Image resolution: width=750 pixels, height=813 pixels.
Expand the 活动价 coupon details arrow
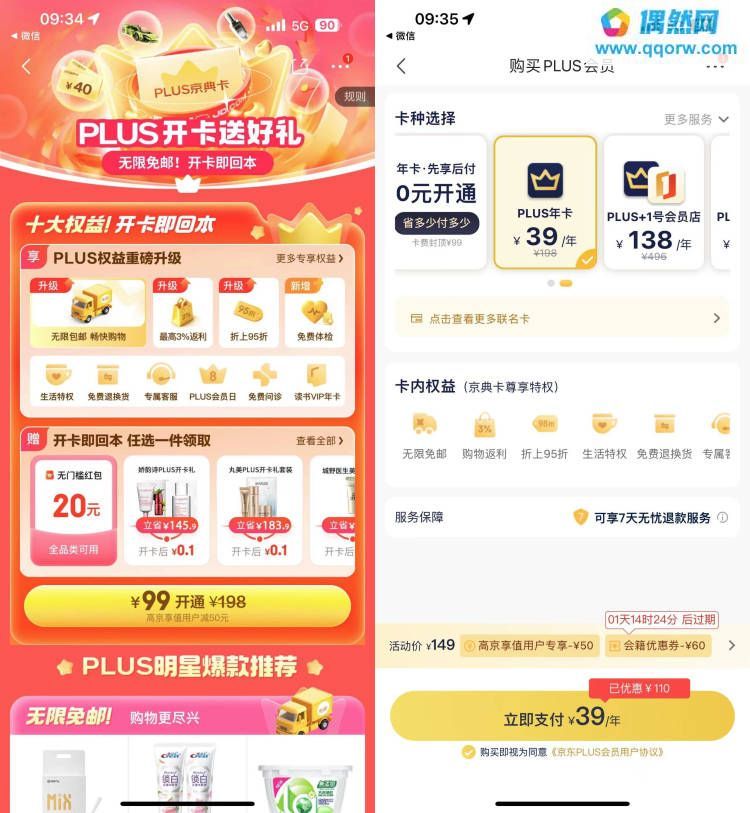coord(731,645)
